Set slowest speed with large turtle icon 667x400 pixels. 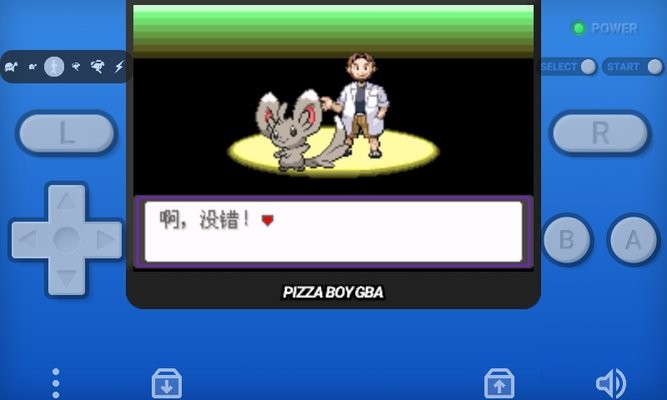coord(11,66)
